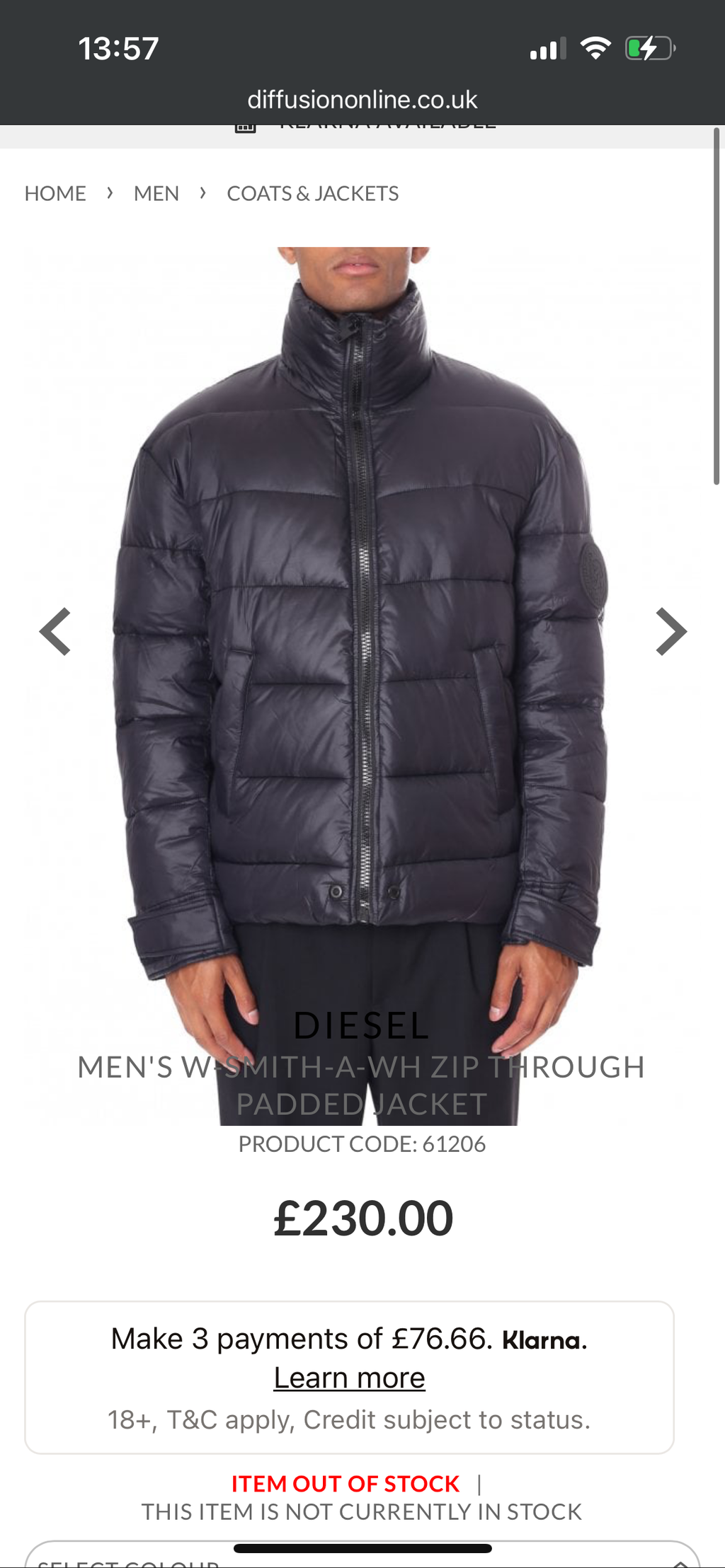This screenshot has height=1568, width=725.
Task: Open the Klarna Learn more link
Action: (x=350, y=1376)
